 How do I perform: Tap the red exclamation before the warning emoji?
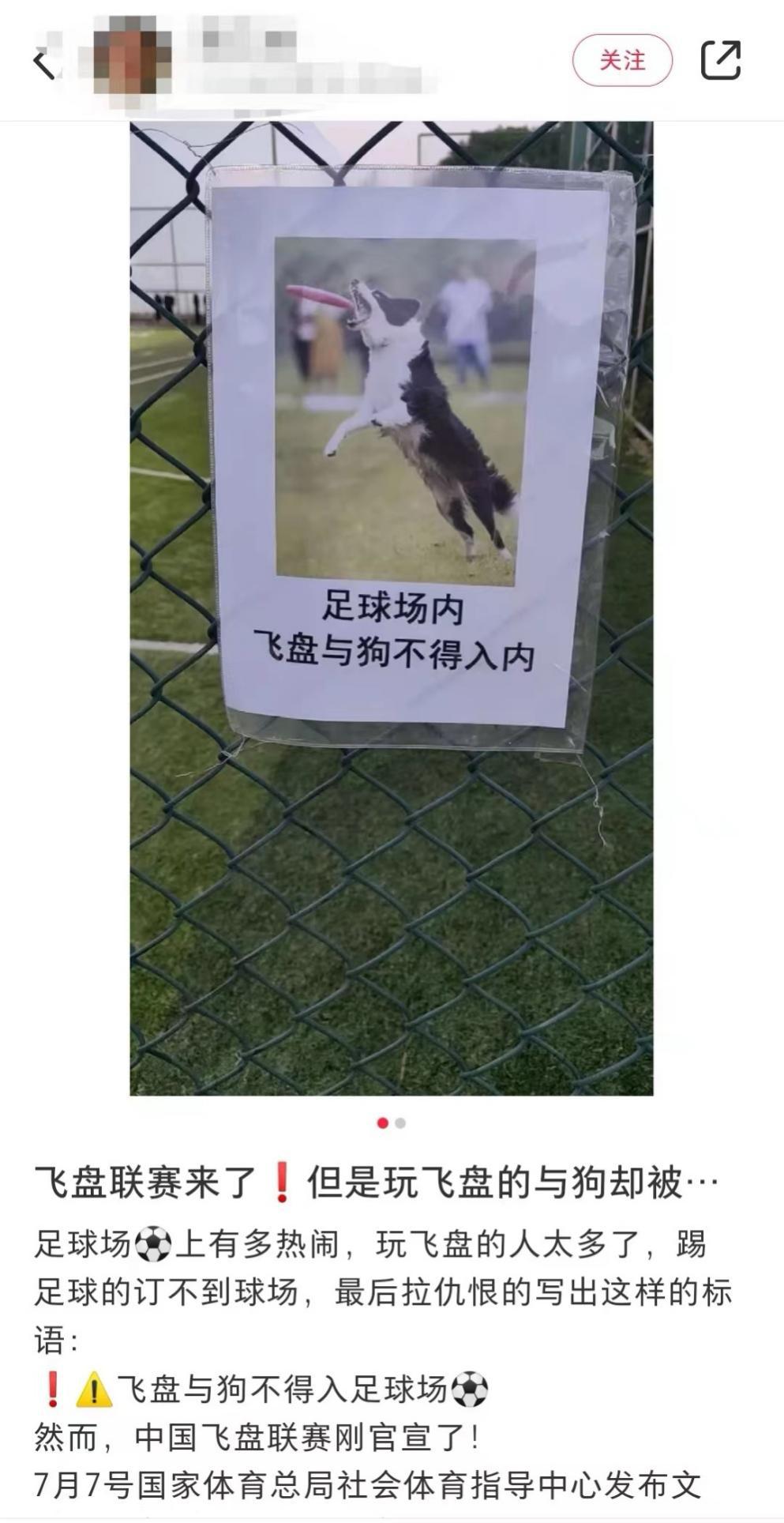click(x=52, y=1389)
